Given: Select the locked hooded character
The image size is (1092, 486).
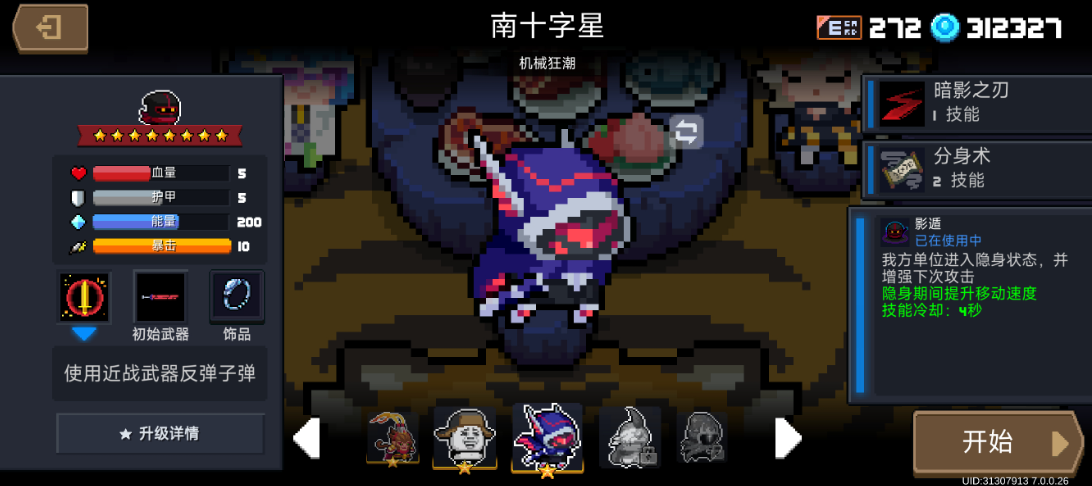Looking at the screenshot, I should pyautogui.click(x=702, y=436).
